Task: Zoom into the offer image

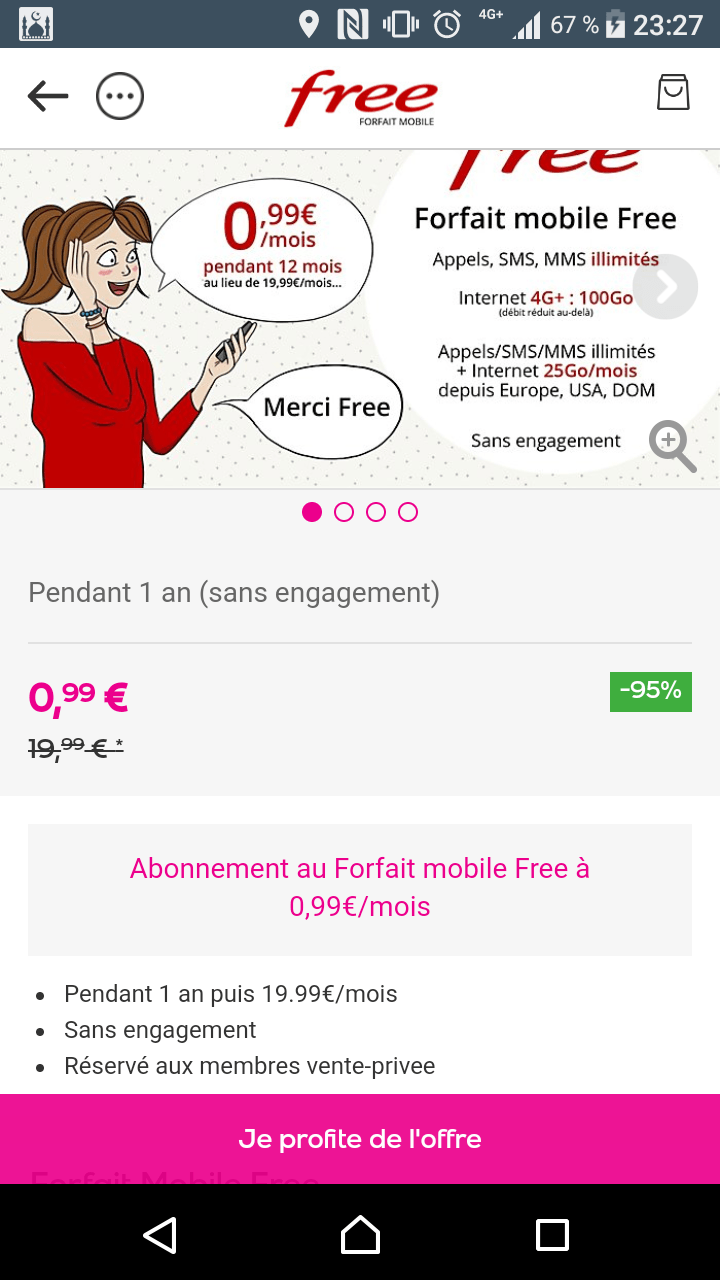Action: click(x=672, y=445)
